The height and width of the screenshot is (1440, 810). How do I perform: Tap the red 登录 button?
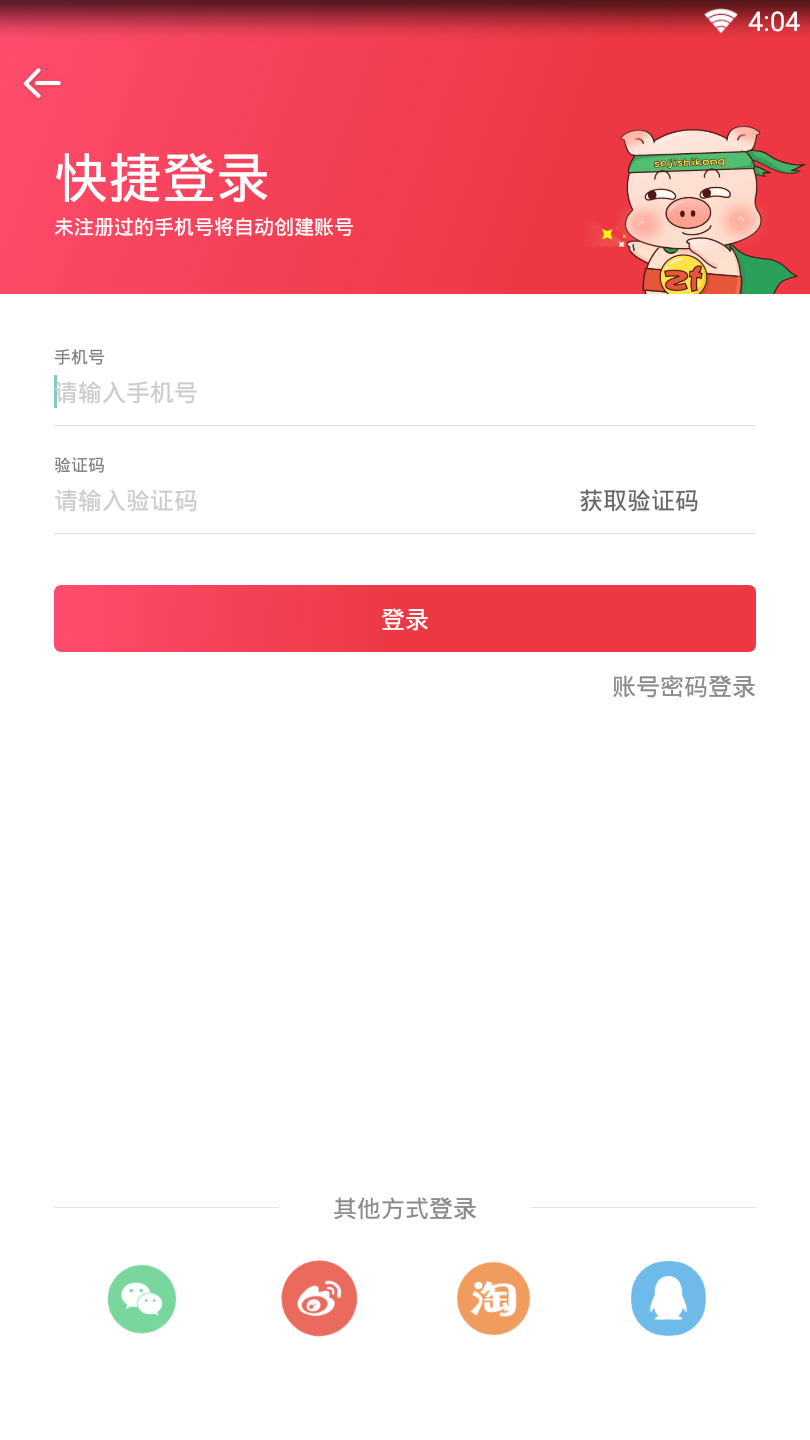(x=405, y=619)
